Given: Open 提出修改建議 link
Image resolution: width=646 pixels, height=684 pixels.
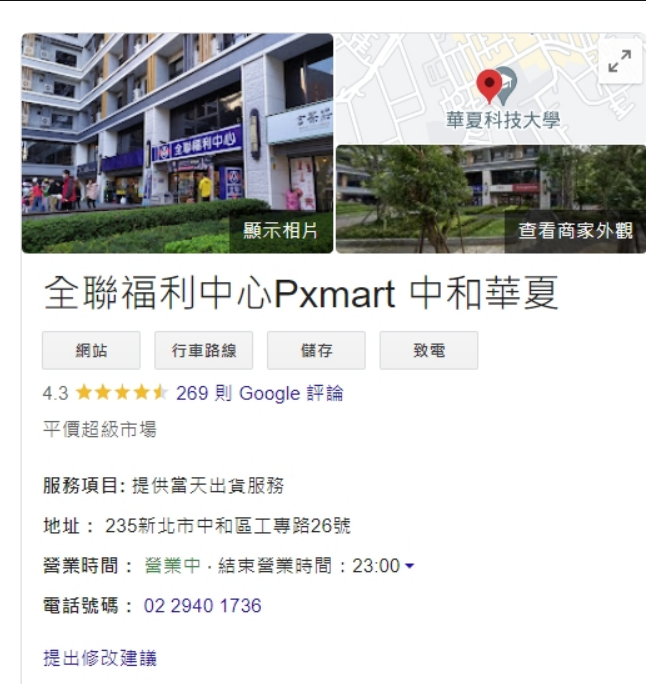Looking at the screenshot, I should (100, 657).
